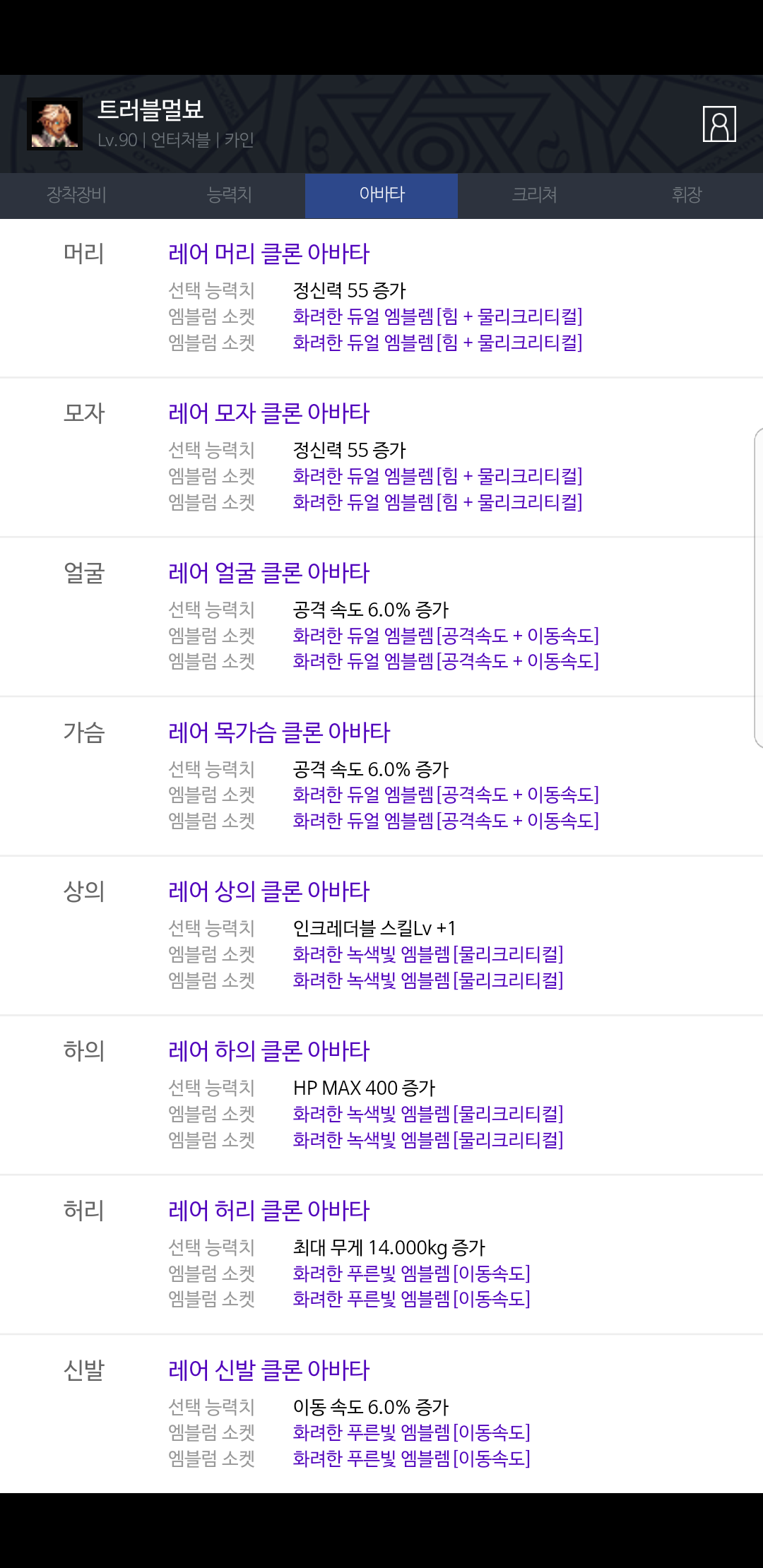Viewport: 763px width, 1568px height.
Task: Switch to the 장착장비 tab
Action: [x=76, y=195]
